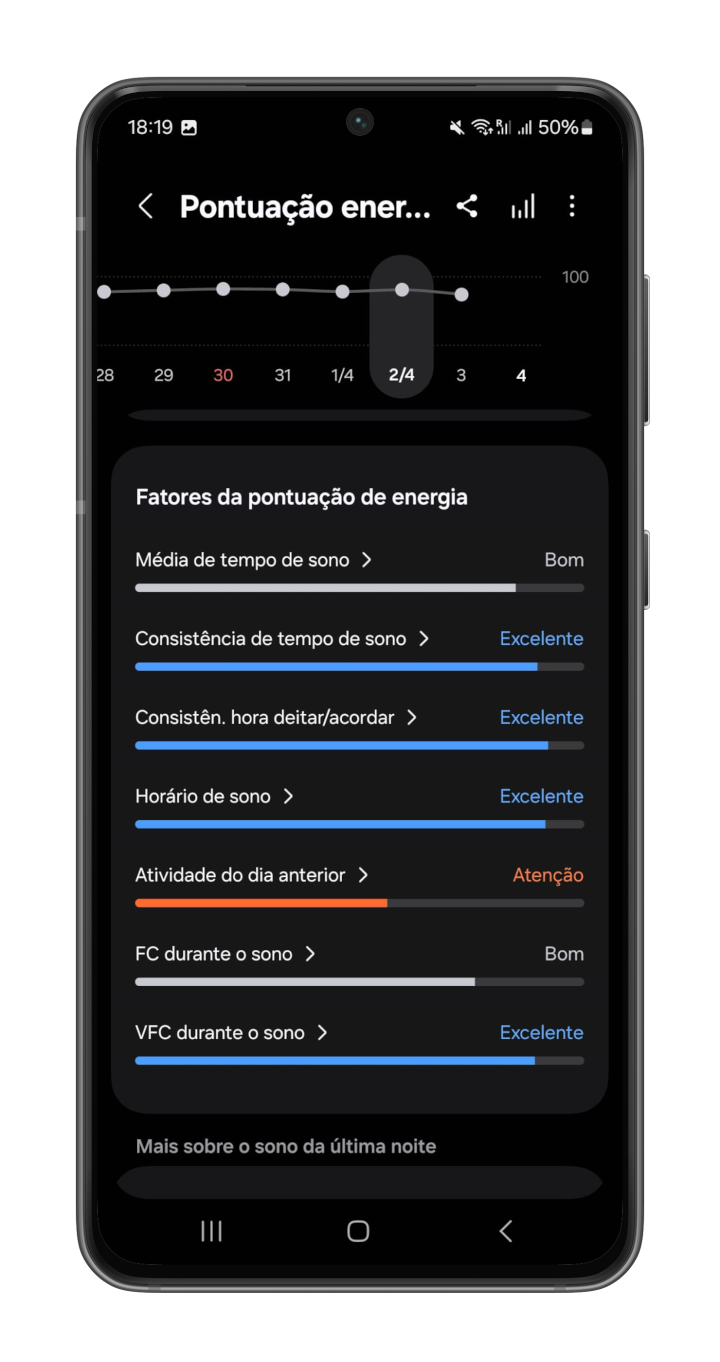This screenshot has height=1362, width=720.
Task: Select day 30 in the chart
Action: point(223,374)
